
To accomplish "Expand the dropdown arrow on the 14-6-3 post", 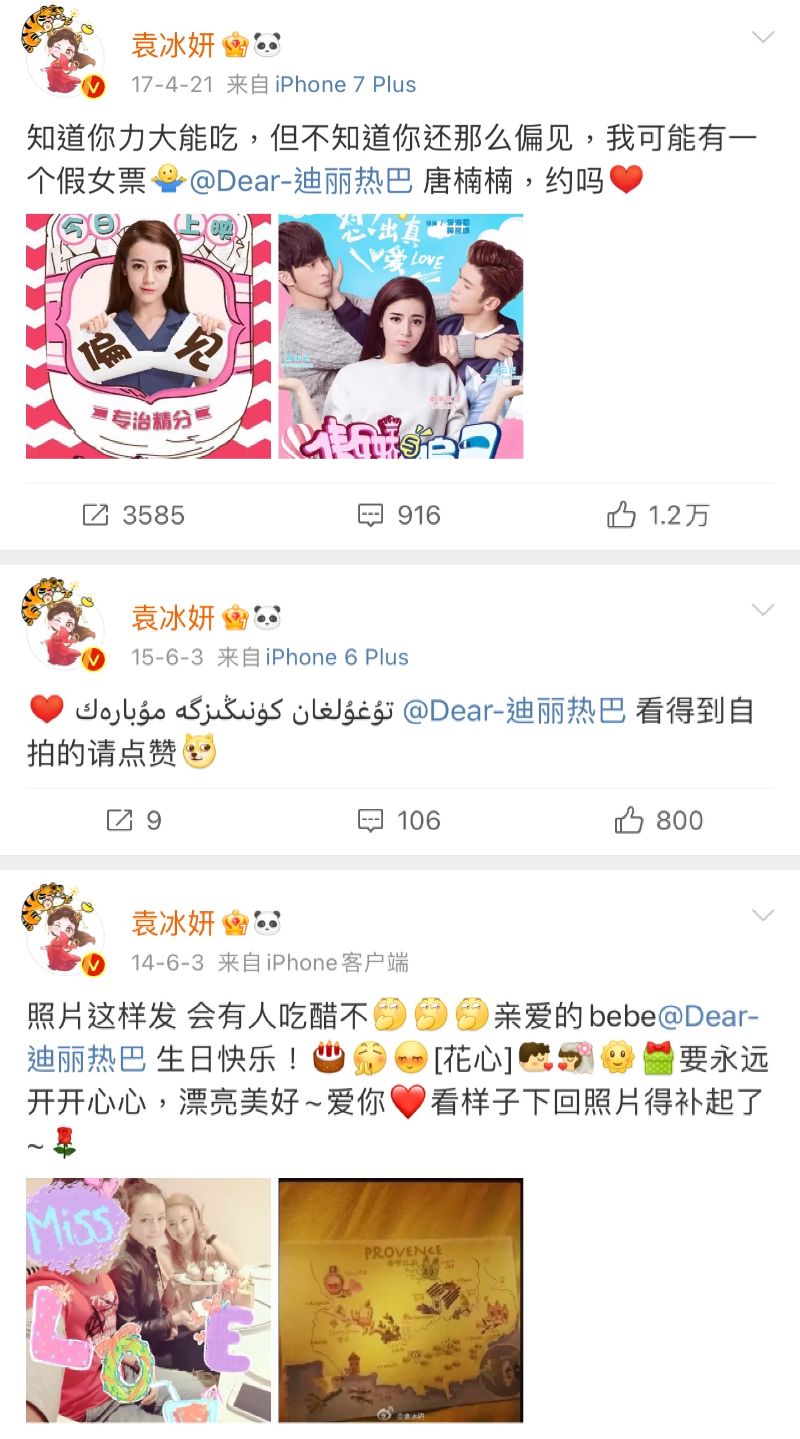I will [762, 915].
